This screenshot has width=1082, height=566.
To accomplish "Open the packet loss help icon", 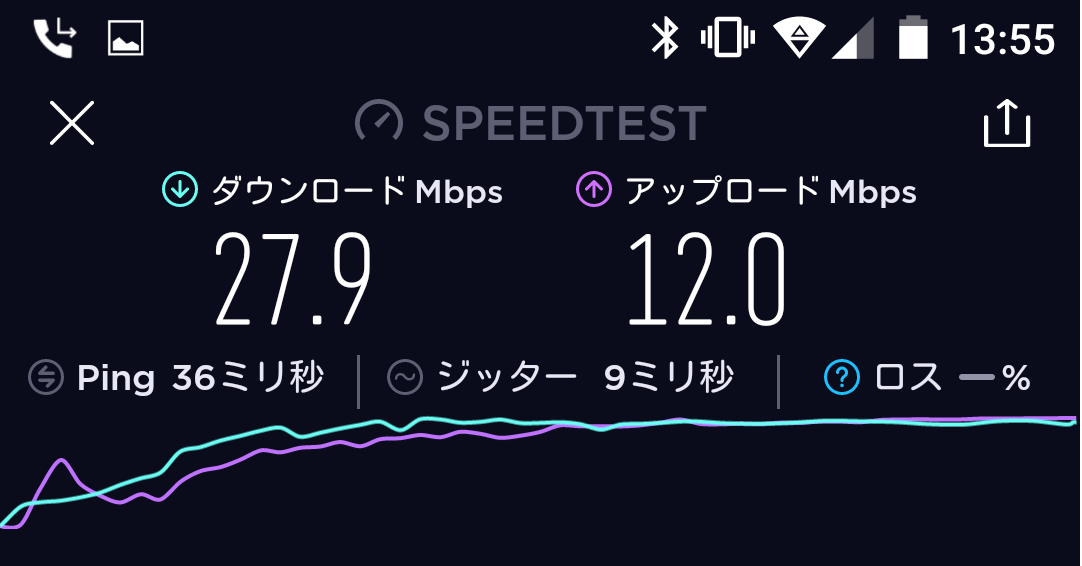I will [842, 378].
